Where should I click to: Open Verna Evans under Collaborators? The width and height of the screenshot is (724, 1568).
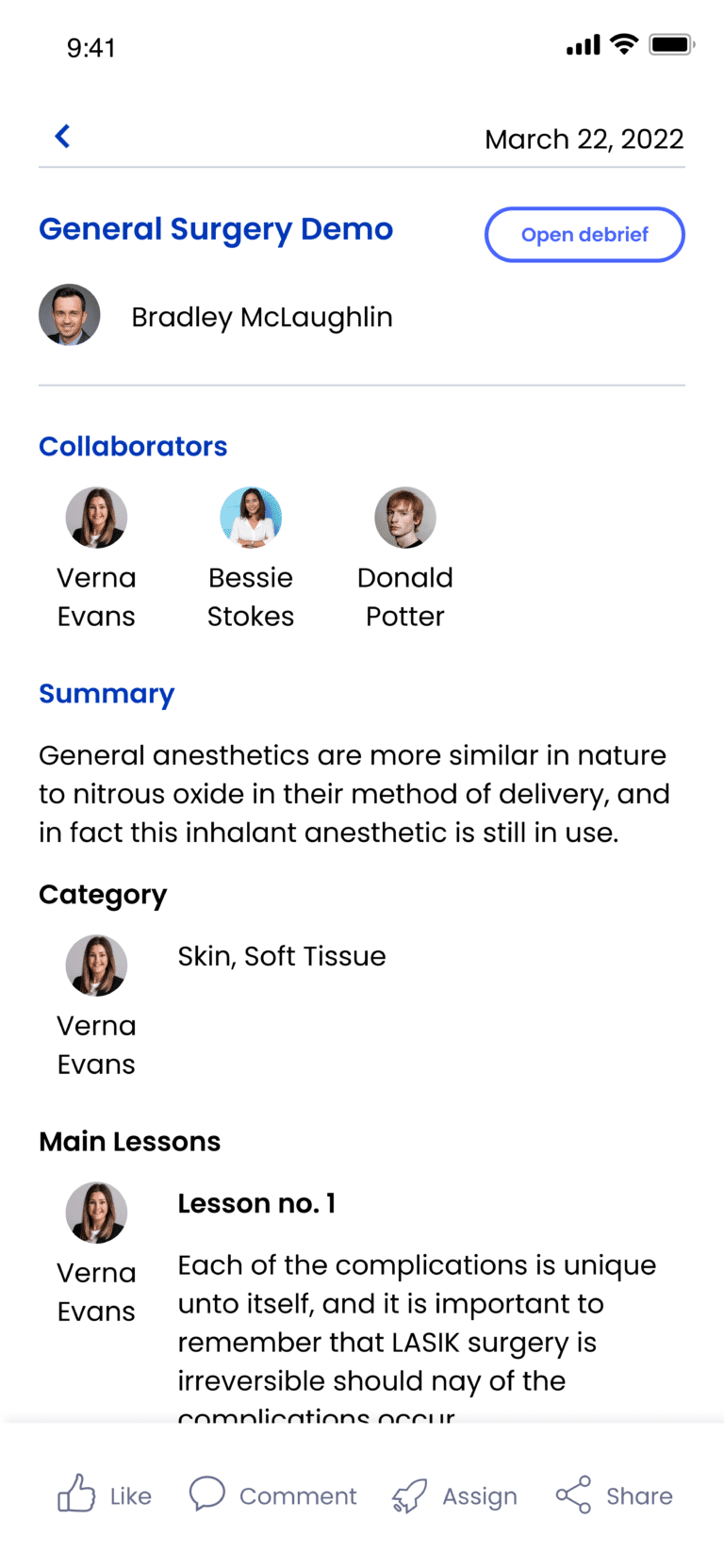click(96, 558)
